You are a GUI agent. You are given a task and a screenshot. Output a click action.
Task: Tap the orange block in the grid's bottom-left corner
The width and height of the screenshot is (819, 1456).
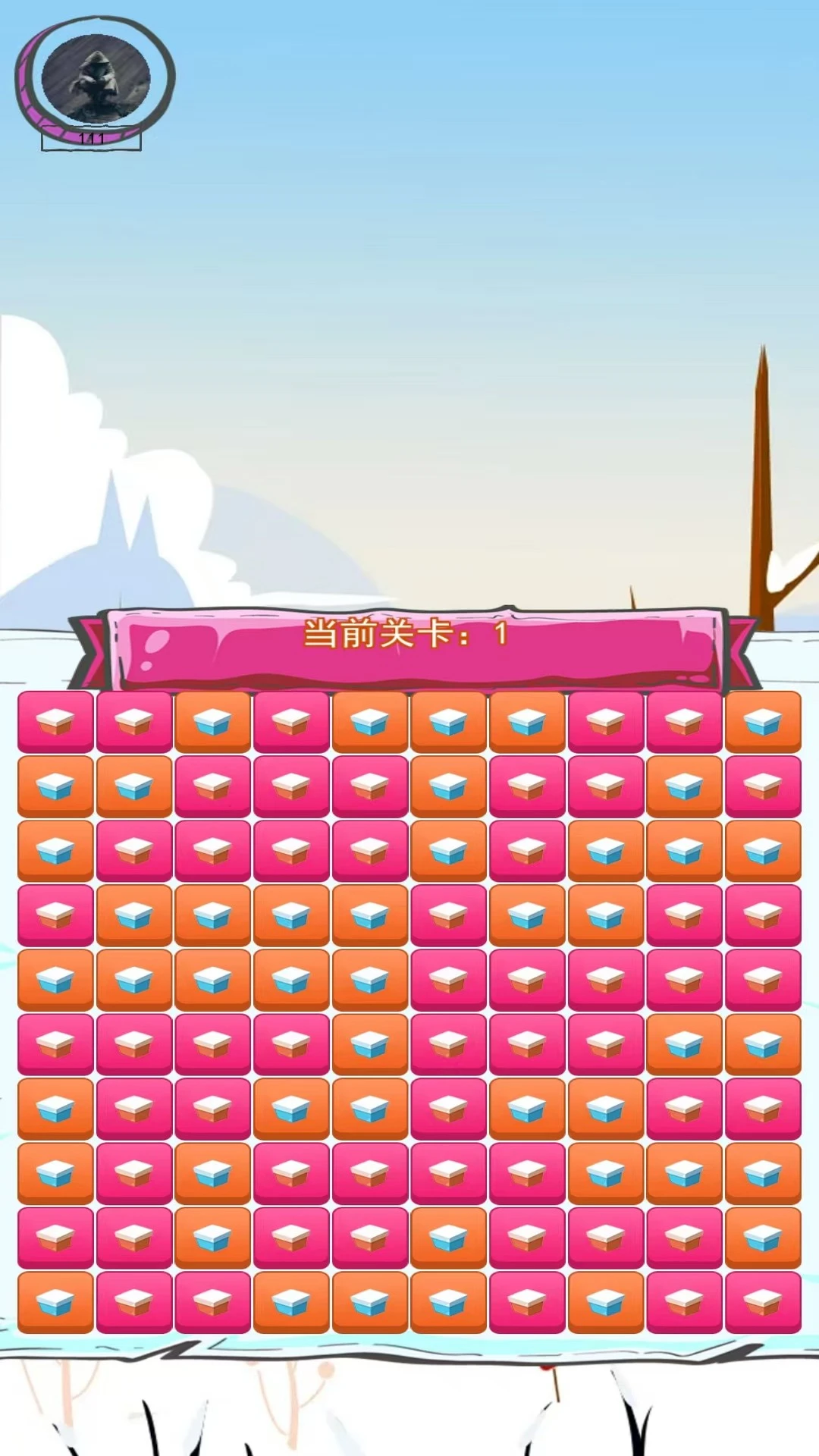click(55, 1302)
